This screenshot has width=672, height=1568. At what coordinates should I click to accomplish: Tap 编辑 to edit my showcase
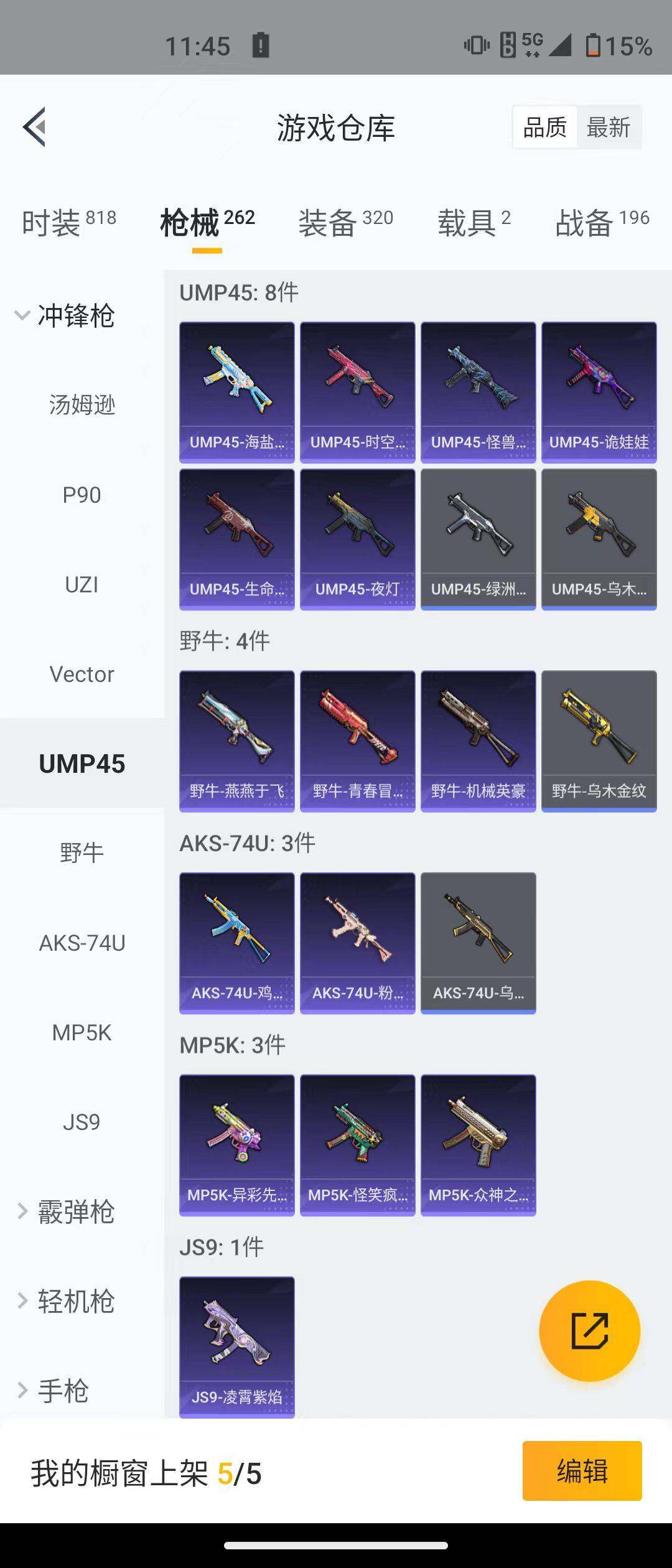pos(582,1471)
